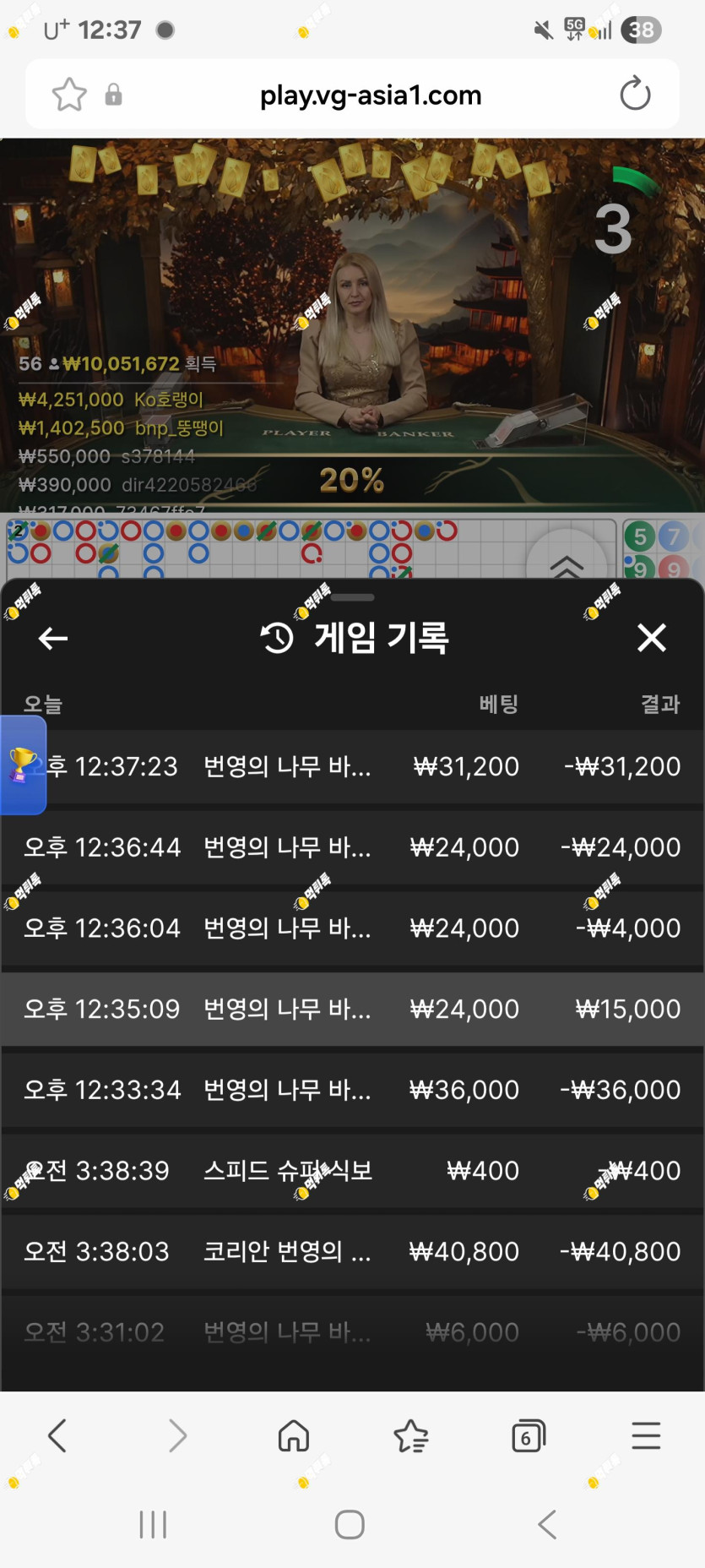This screenshot has width=705, height=1568.
Task: Open the 오후 12:36:04 game record
Action: (x=352, y=928)
